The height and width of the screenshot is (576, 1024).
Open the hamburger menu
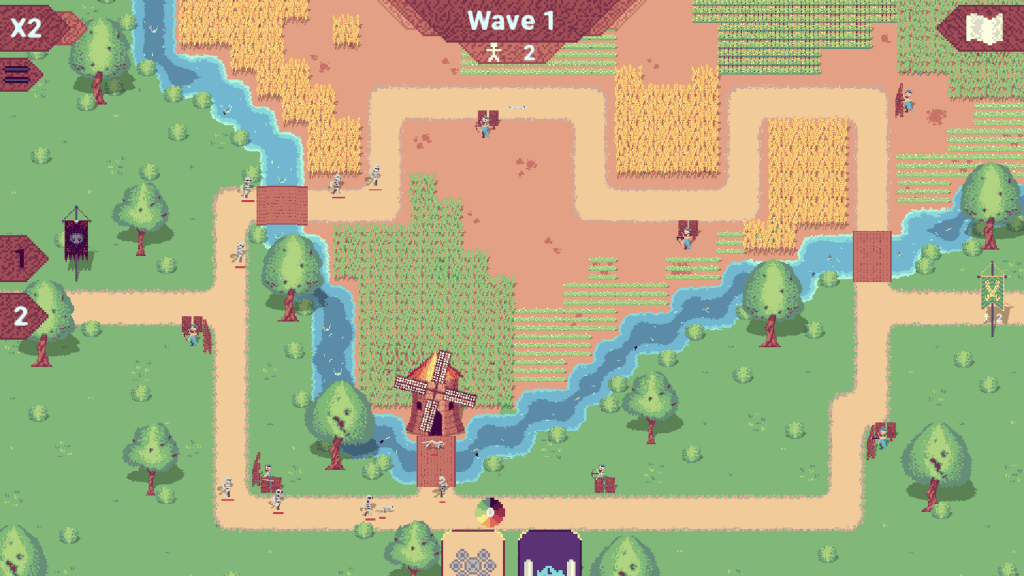coord(17,74)
